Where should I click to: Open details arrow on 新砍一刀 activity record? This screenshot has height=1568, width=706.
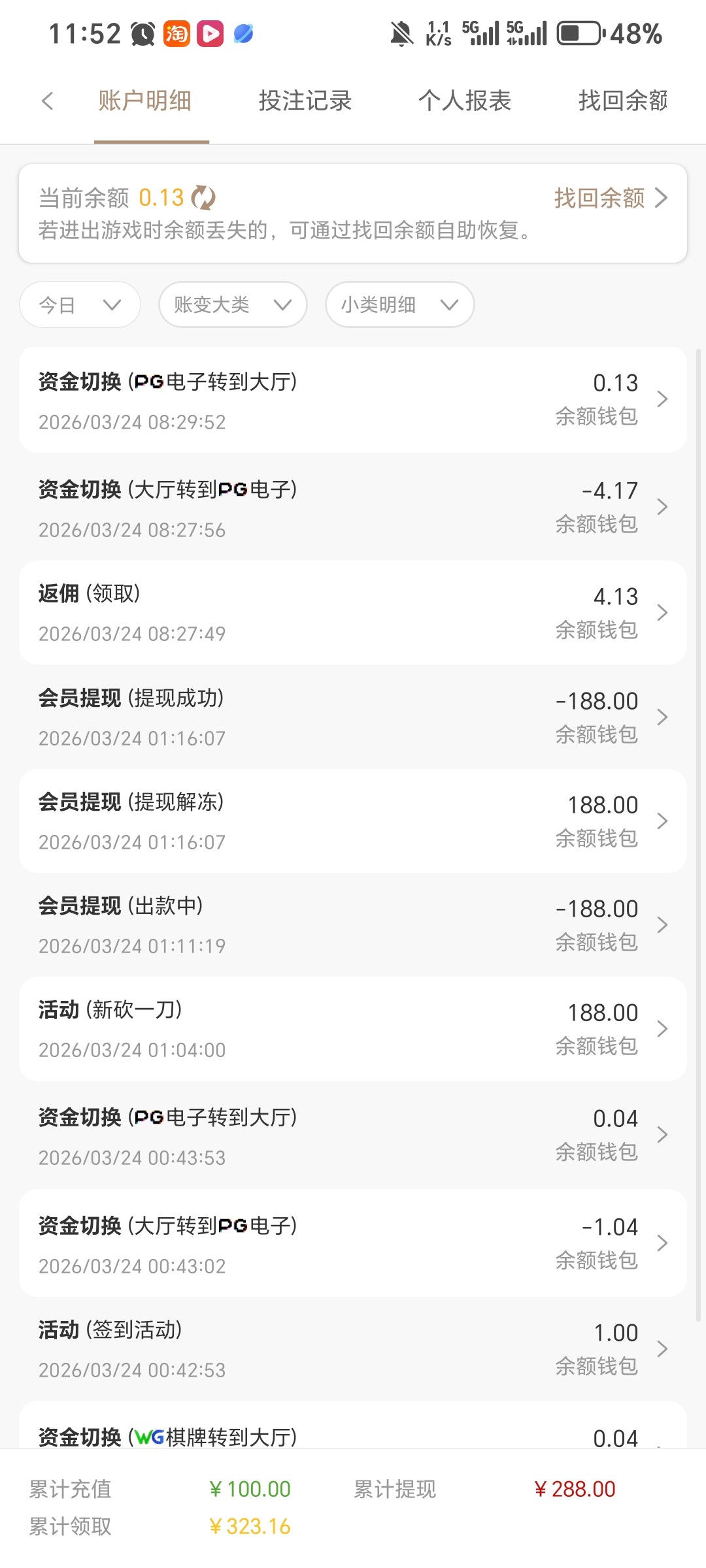(x=663, y=1029)
